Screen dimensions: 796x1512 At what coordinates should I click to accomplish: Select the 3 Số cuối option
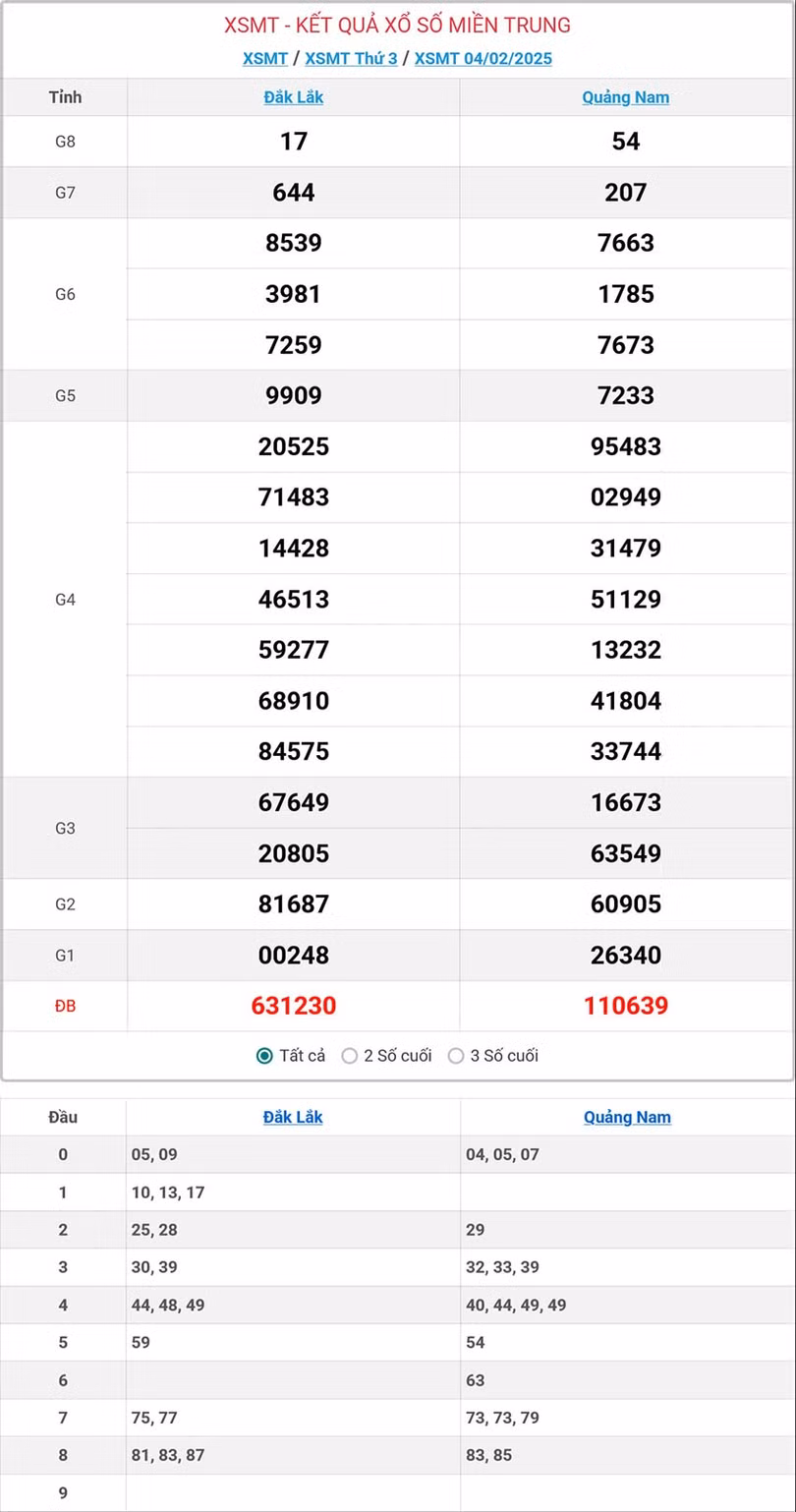pyautogui.click(x=456, y=1056)
